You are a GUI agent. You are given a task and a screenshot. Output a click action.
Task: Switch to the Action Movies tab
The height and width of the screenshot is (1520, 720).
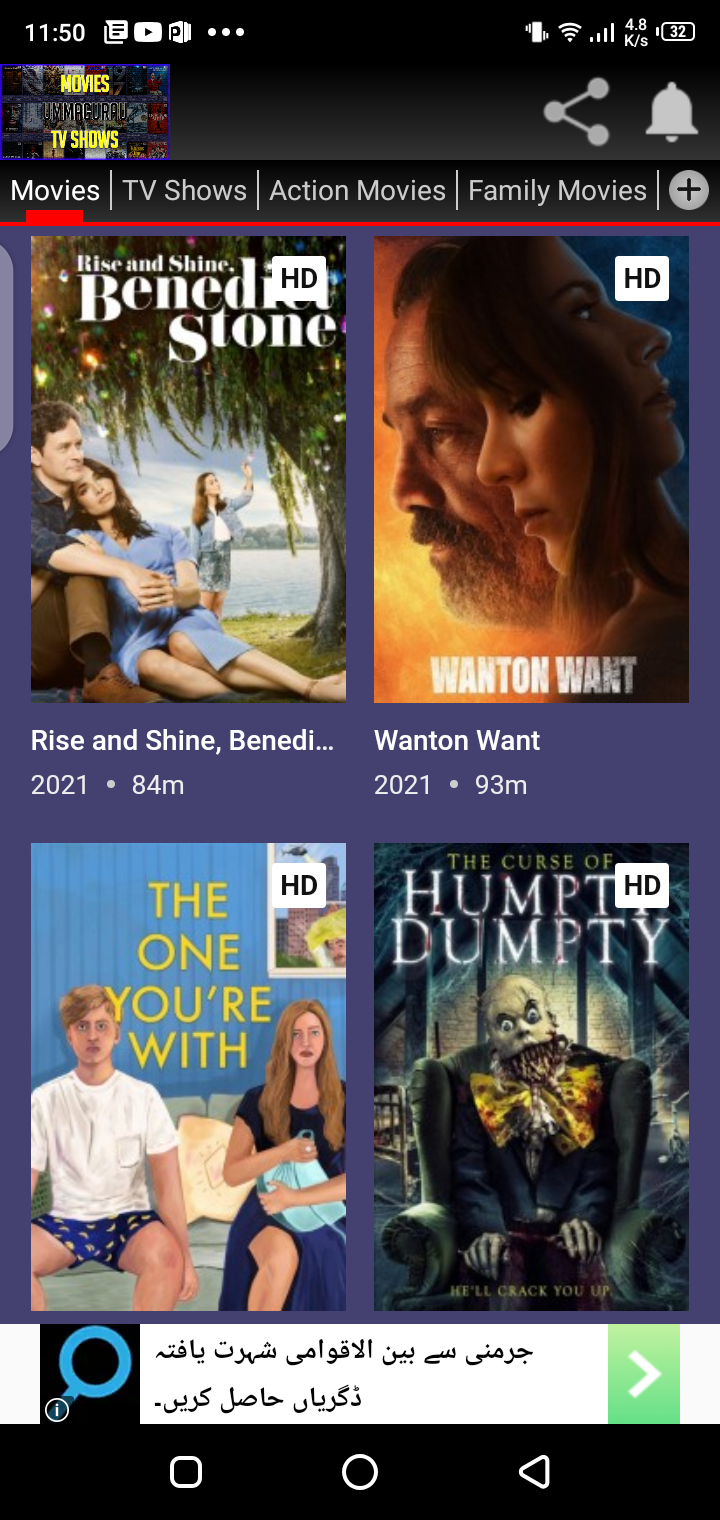(x=357, y=190)
